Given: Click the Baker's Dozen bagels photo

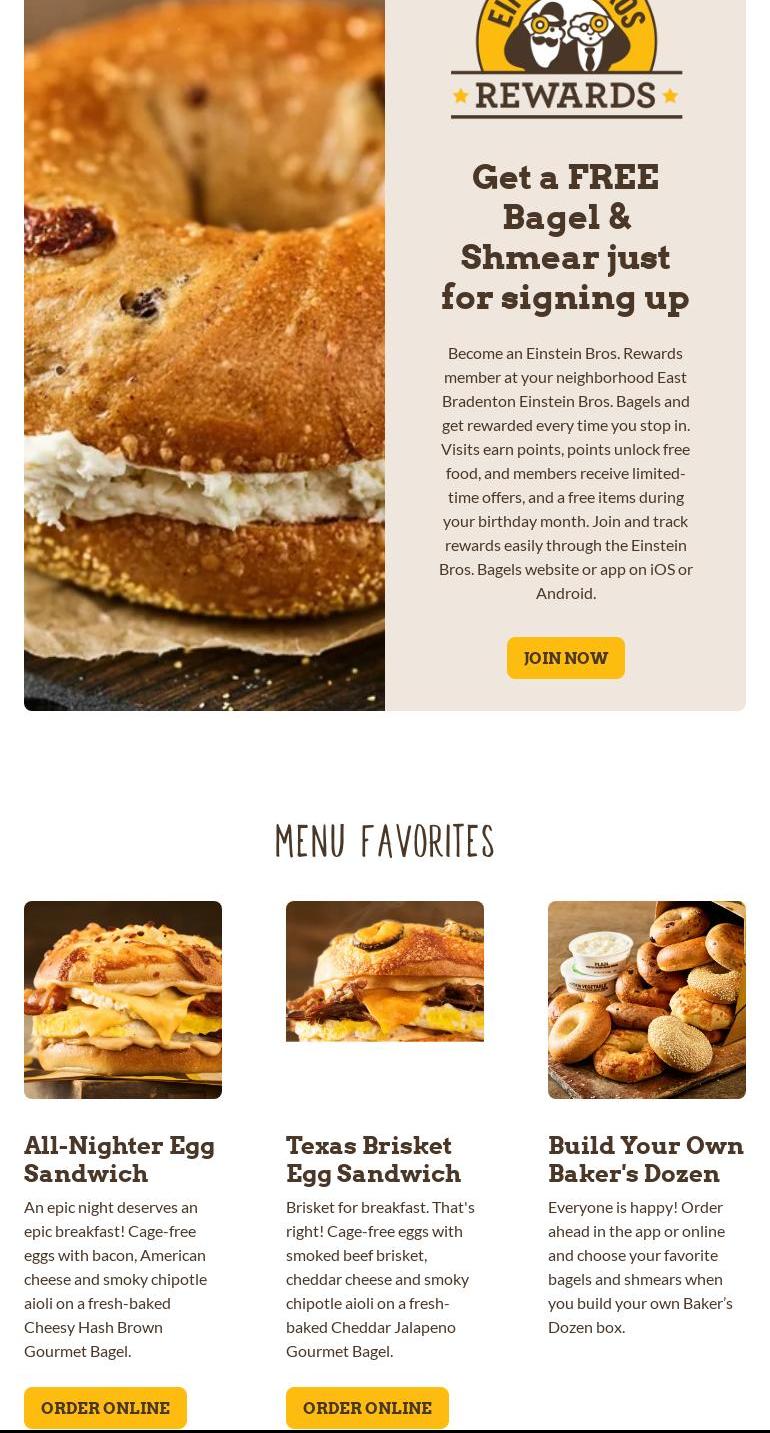Looking at the screenshot, I should point(646,999).
